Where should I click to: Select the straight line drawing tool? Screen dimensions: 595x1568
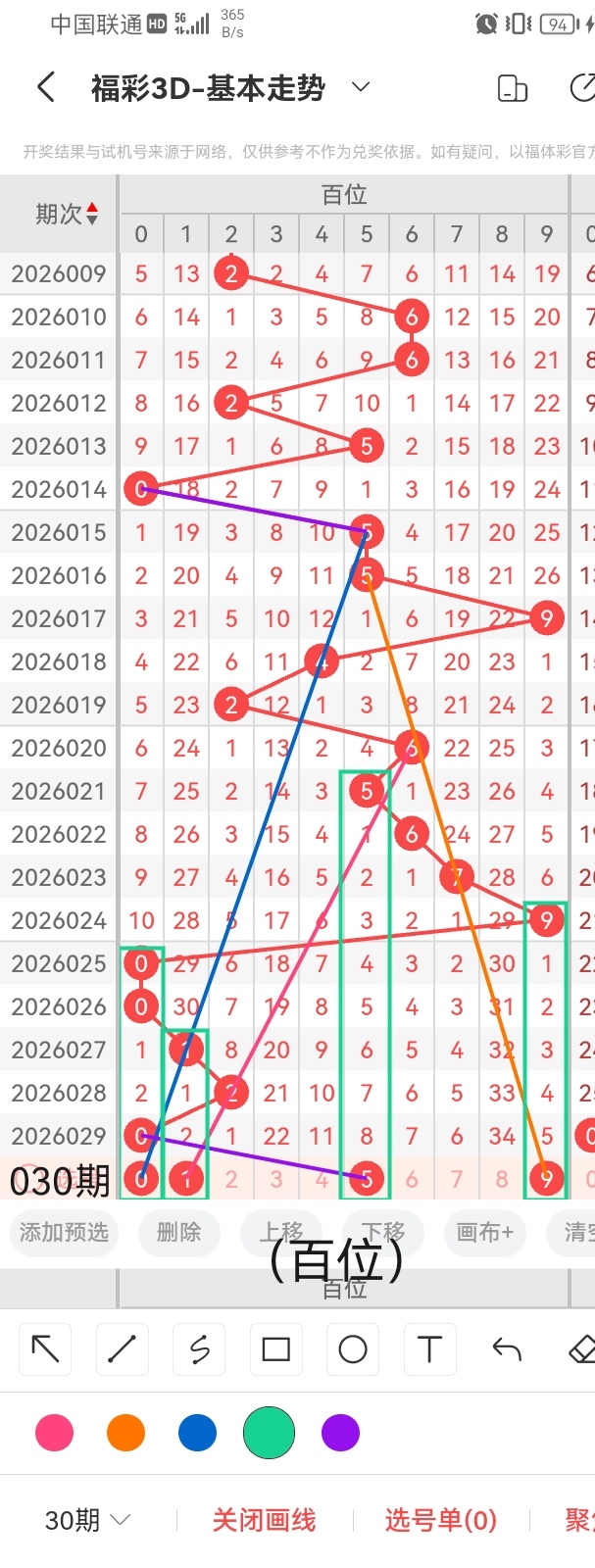pos(122,1349)
